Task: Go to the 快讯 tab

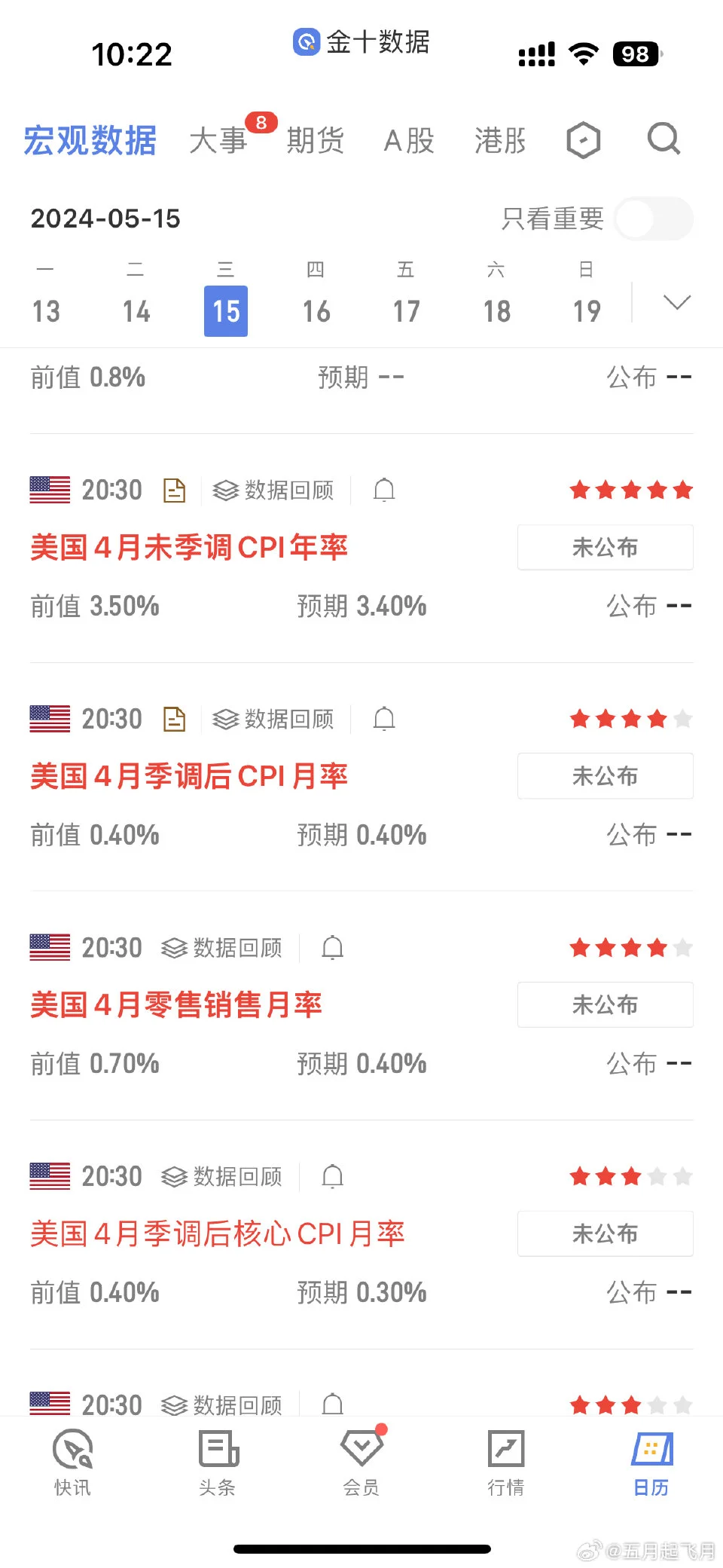Action: tap(72, 1463)
